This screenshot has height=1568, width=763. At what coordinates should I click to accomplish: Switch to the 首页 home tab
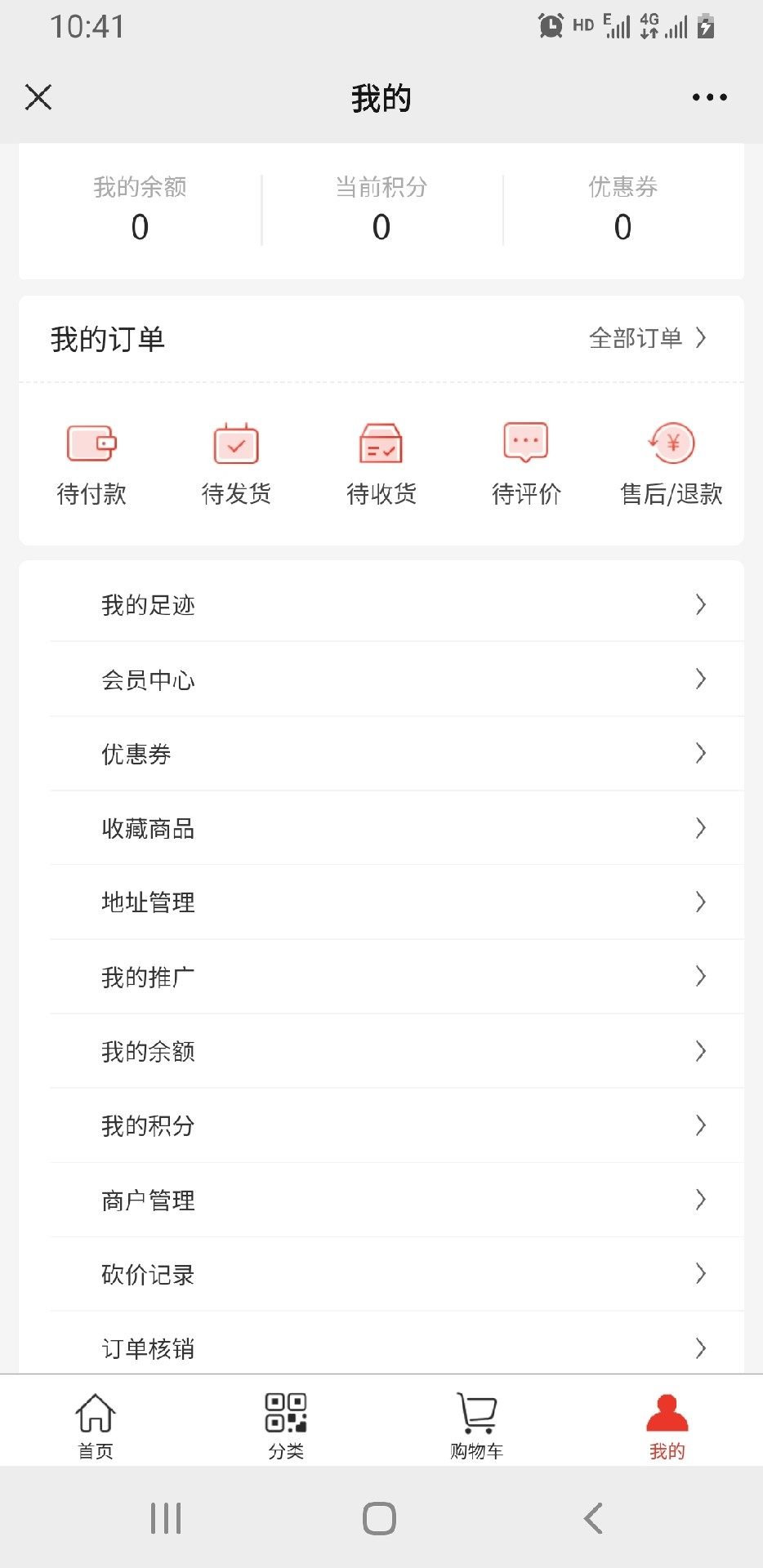[x=96, y=1425]
